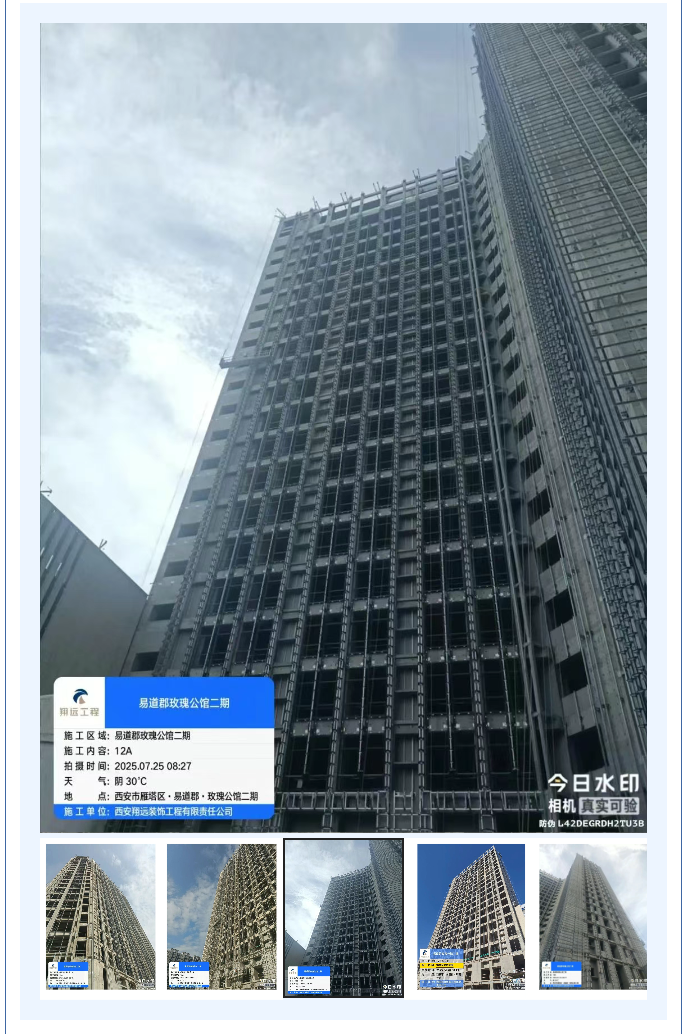Tap the currently highlighted third thumbnail
The image size is (686, 1034).
coord(343,917)
